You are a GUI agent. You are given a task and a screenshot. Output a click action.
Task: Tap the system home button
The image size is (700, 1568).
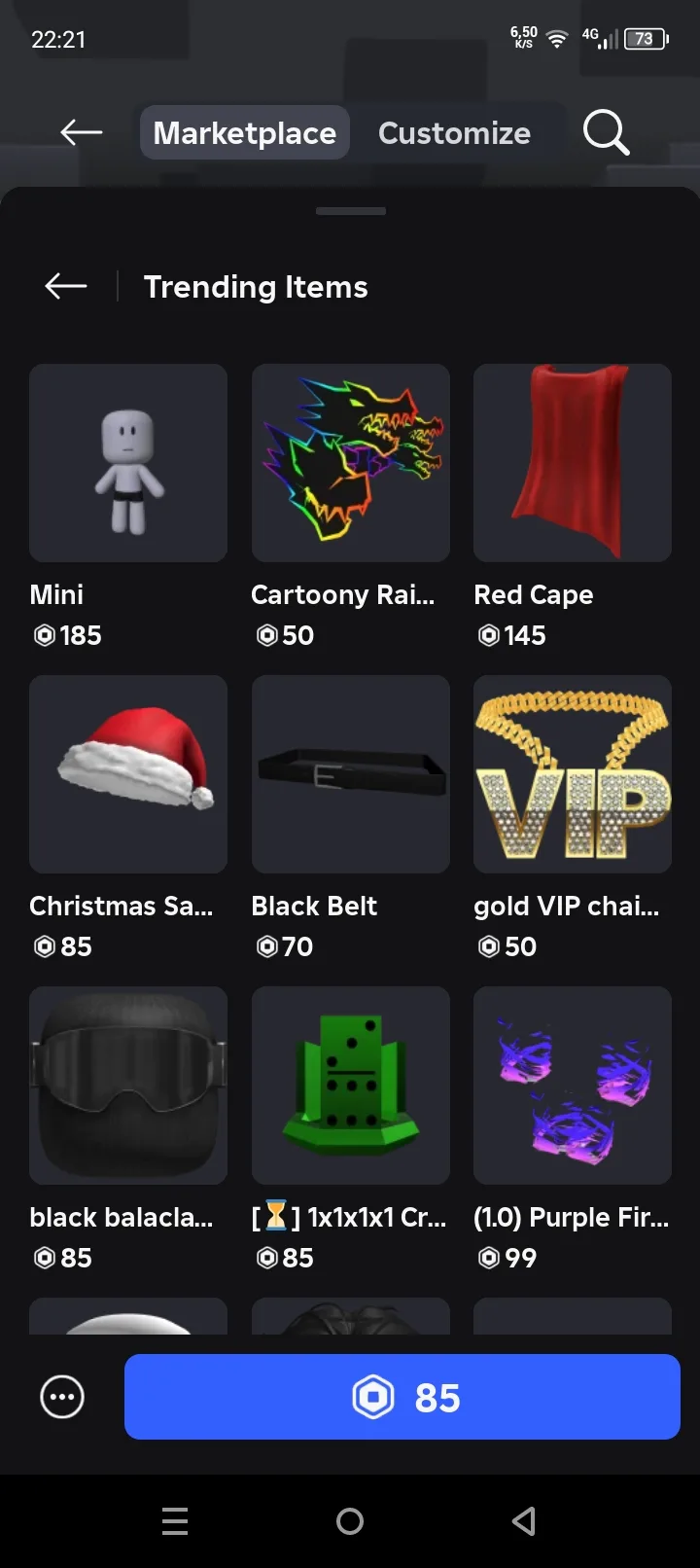point(350,1521)
